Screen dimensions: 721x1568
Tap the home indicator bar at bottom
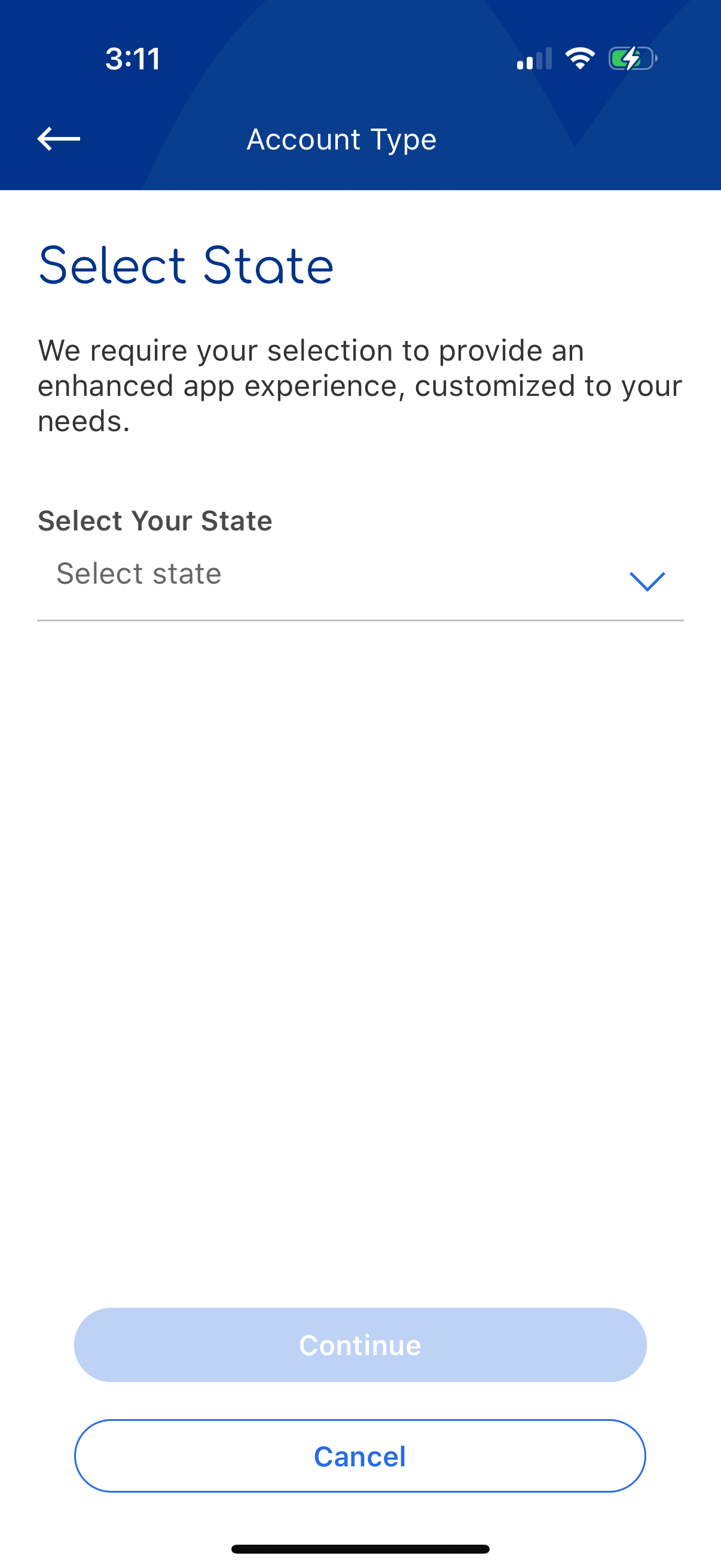click(360, 1549)
